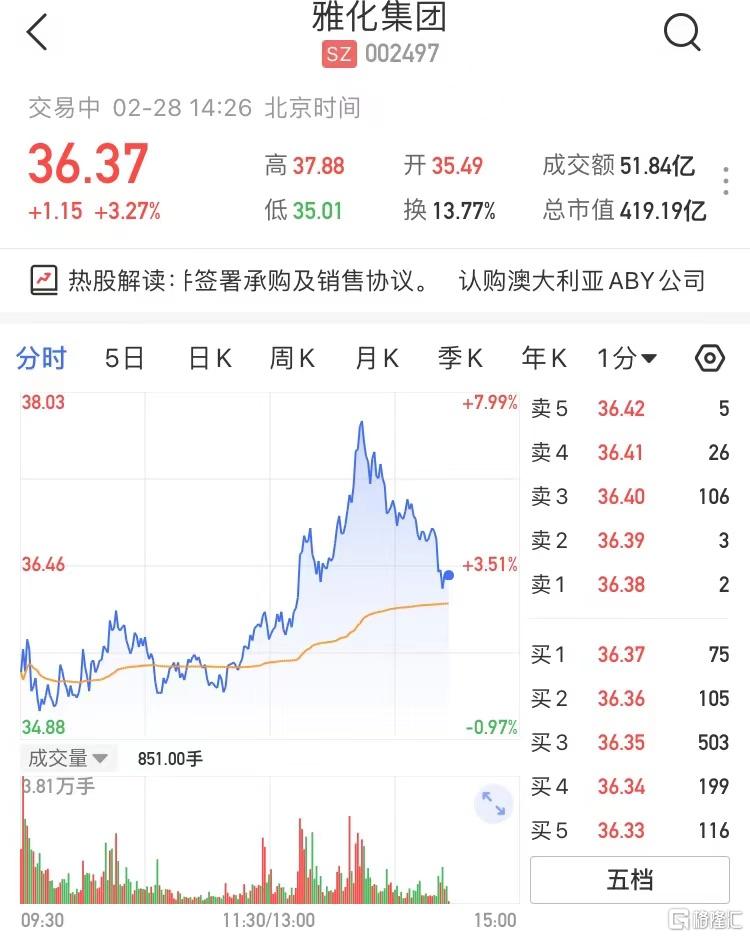Switch to the 日K daily candlestick tab

(x=208, y=357)
